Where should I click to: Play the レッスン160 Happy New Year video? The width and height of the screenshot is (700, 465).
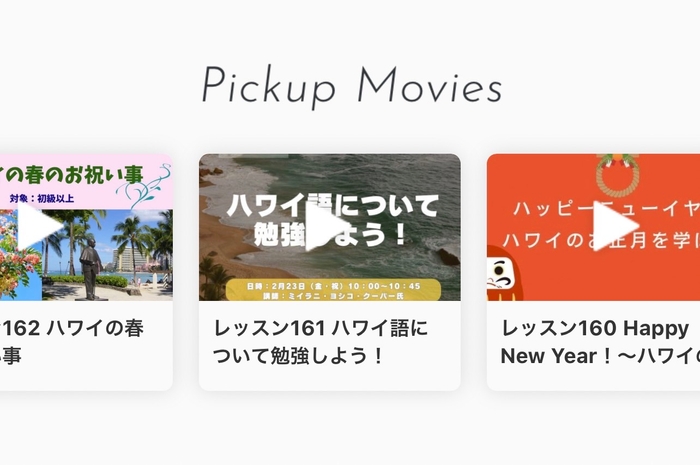612,227
